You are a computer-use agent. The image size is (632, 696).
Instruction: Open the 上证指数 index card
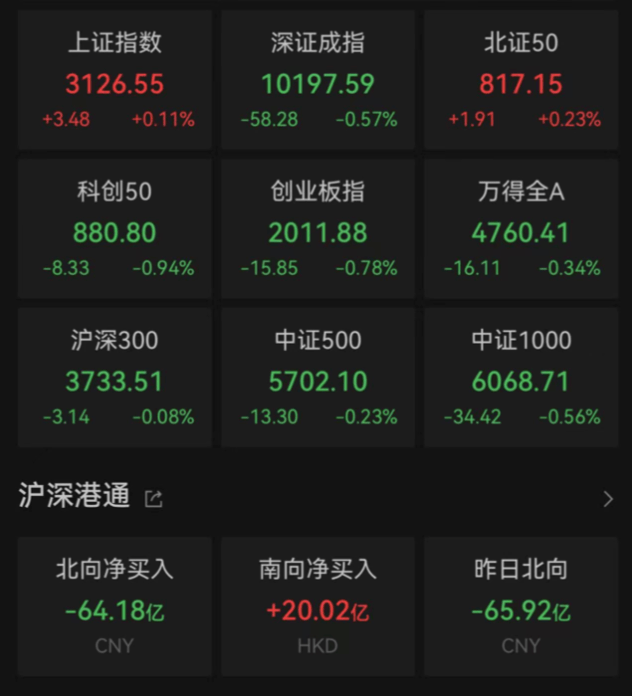pyautogui.click(x=115, y=82)
